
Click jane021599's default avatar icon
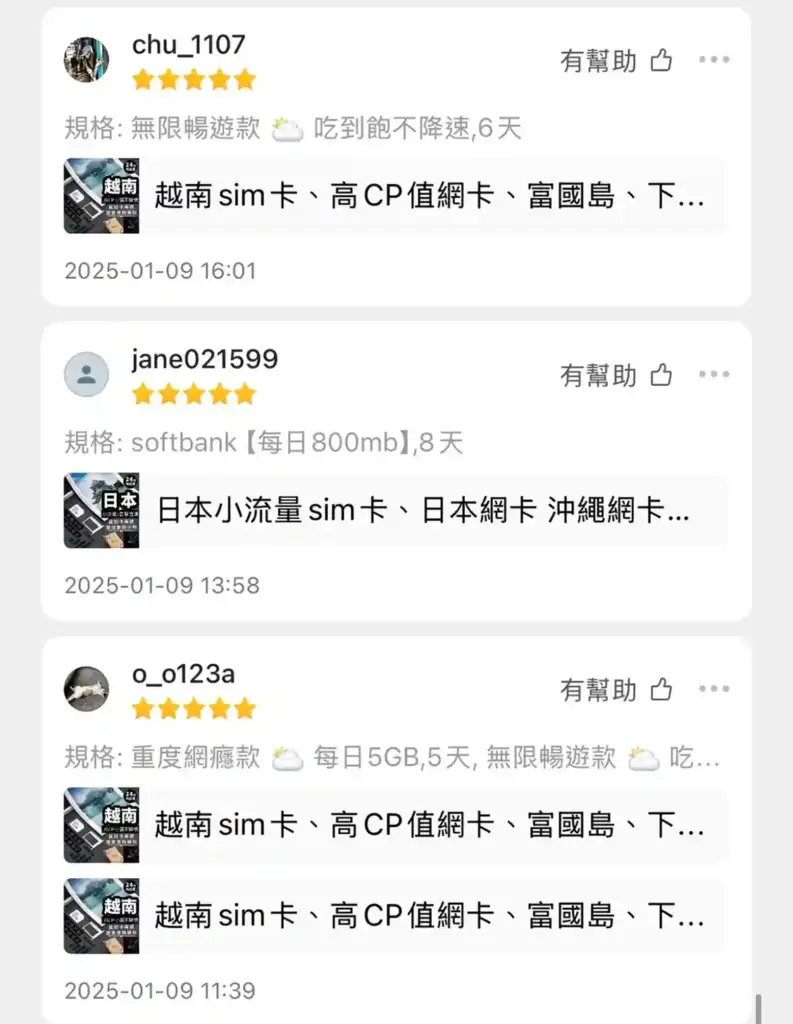[x=86, y=373]
